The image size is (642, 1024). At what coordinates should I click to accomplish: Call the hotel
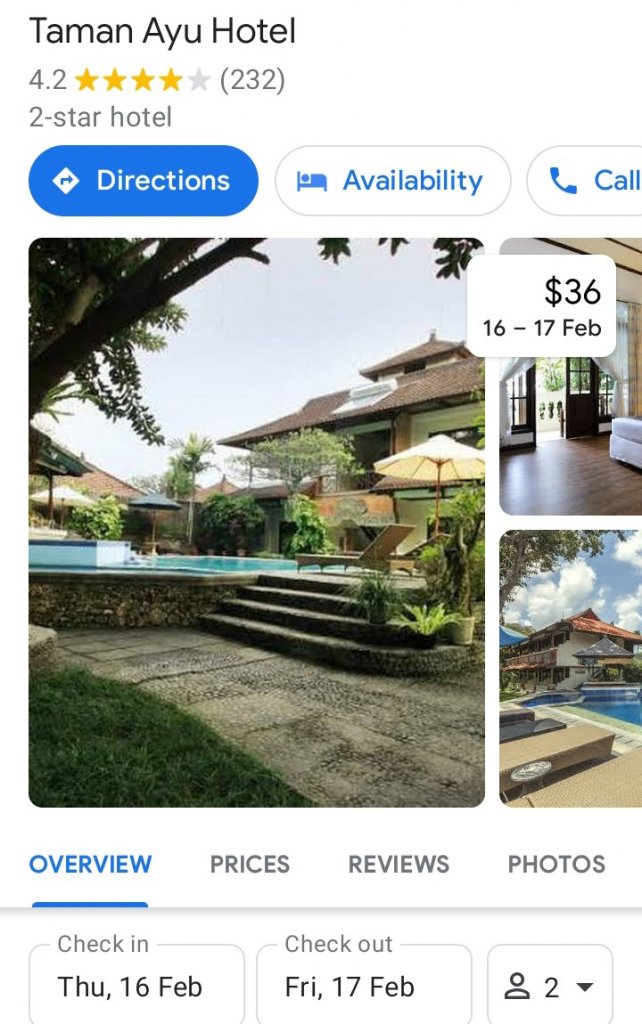point(592,181)
